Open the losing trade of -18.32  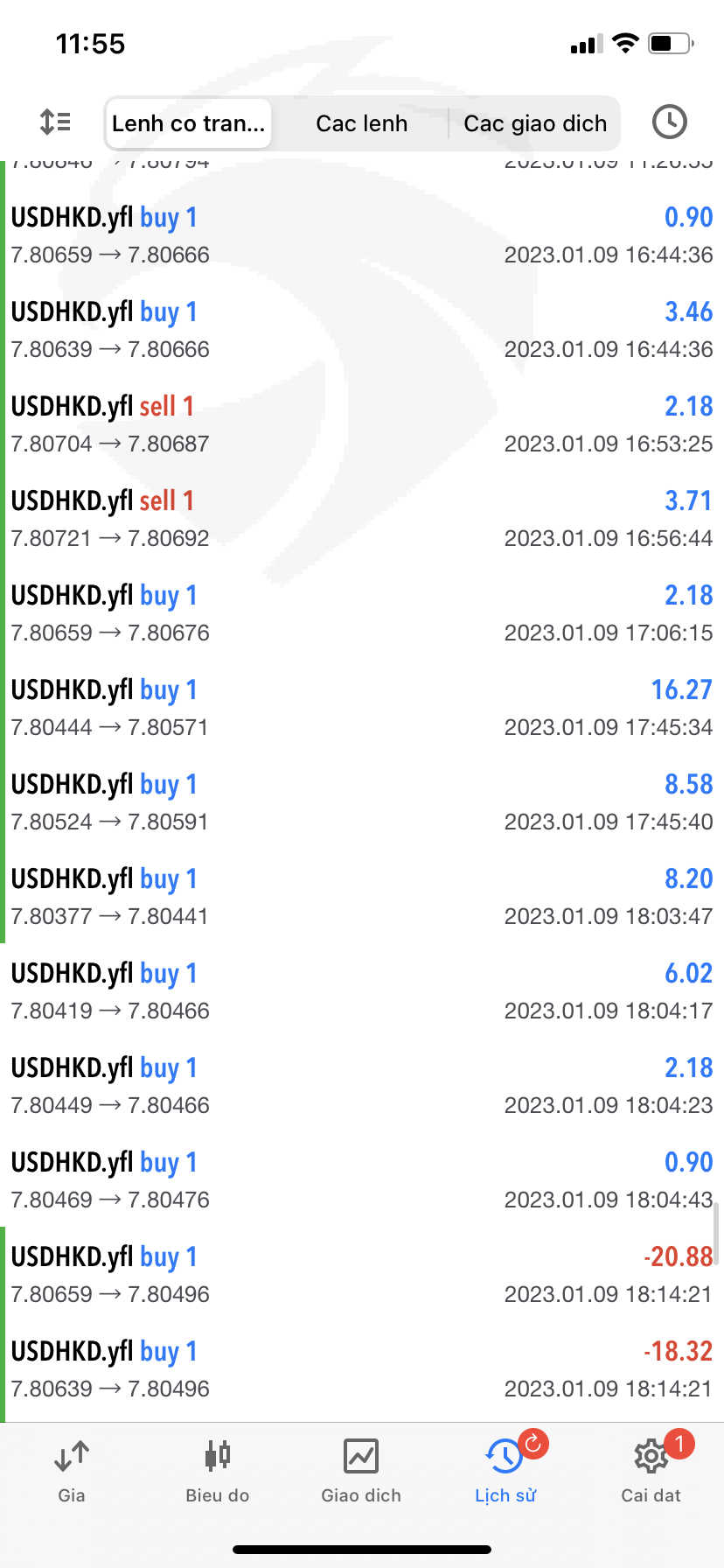click(362, 1368)
